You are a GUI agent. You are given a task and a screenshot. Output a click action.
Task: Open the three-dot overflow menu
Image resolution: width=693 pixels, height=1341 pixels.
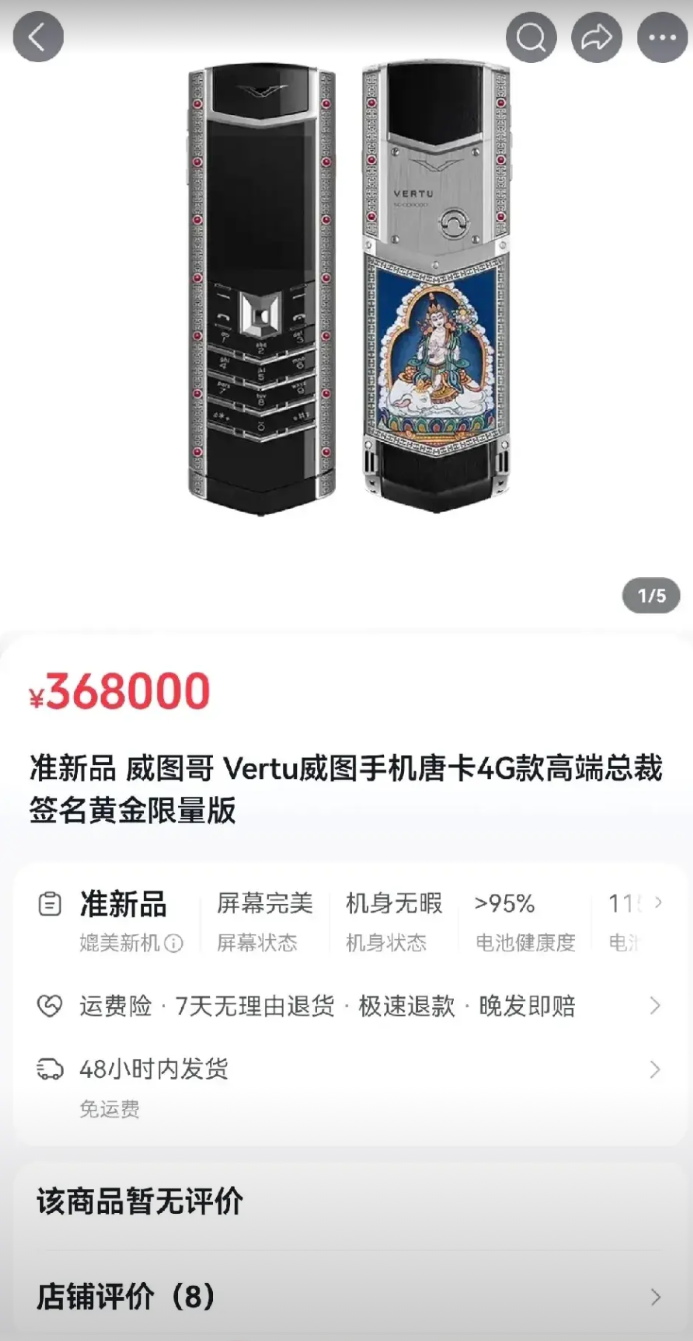tap(662, 38)
